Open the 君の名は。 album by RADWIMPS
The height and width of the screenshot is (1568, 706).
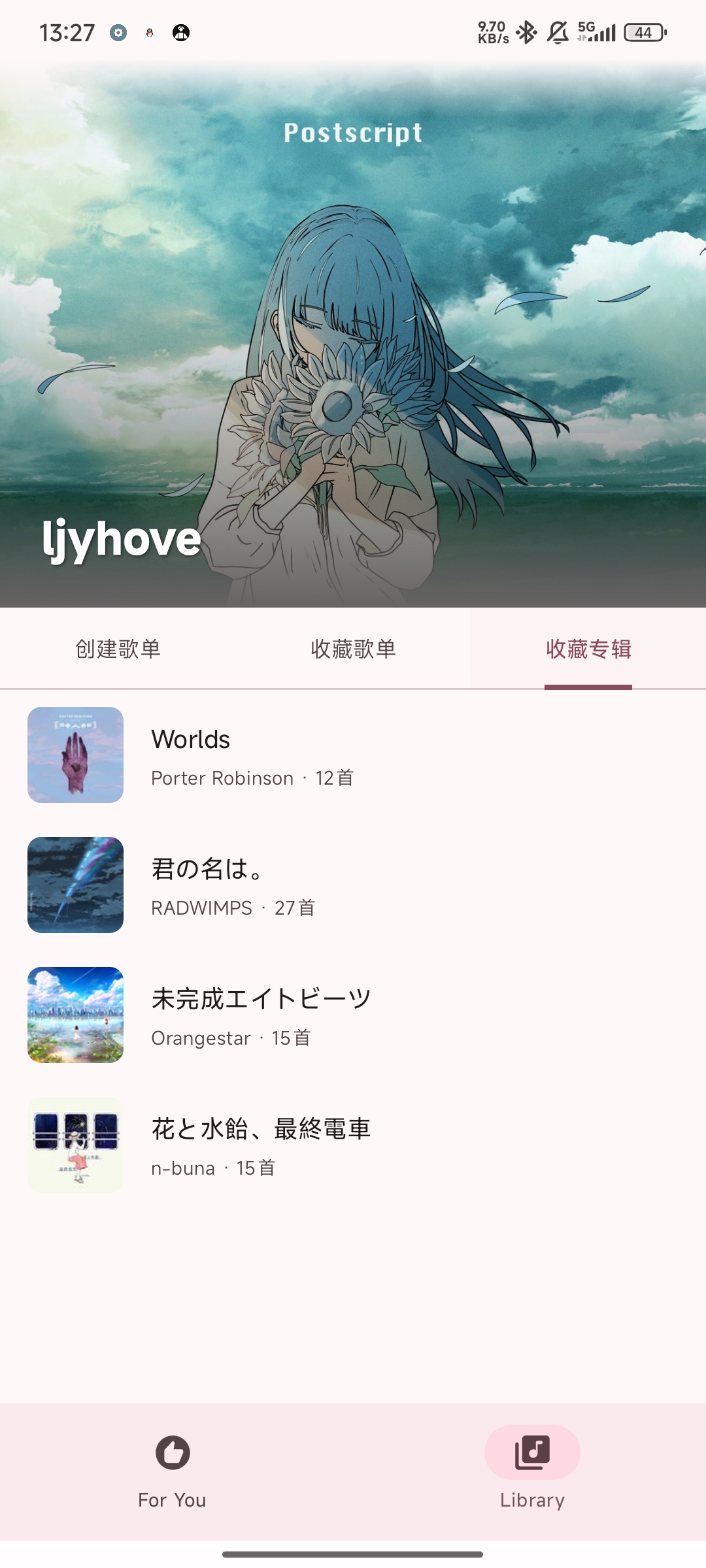pyautogui.click(x=353, y=885)
